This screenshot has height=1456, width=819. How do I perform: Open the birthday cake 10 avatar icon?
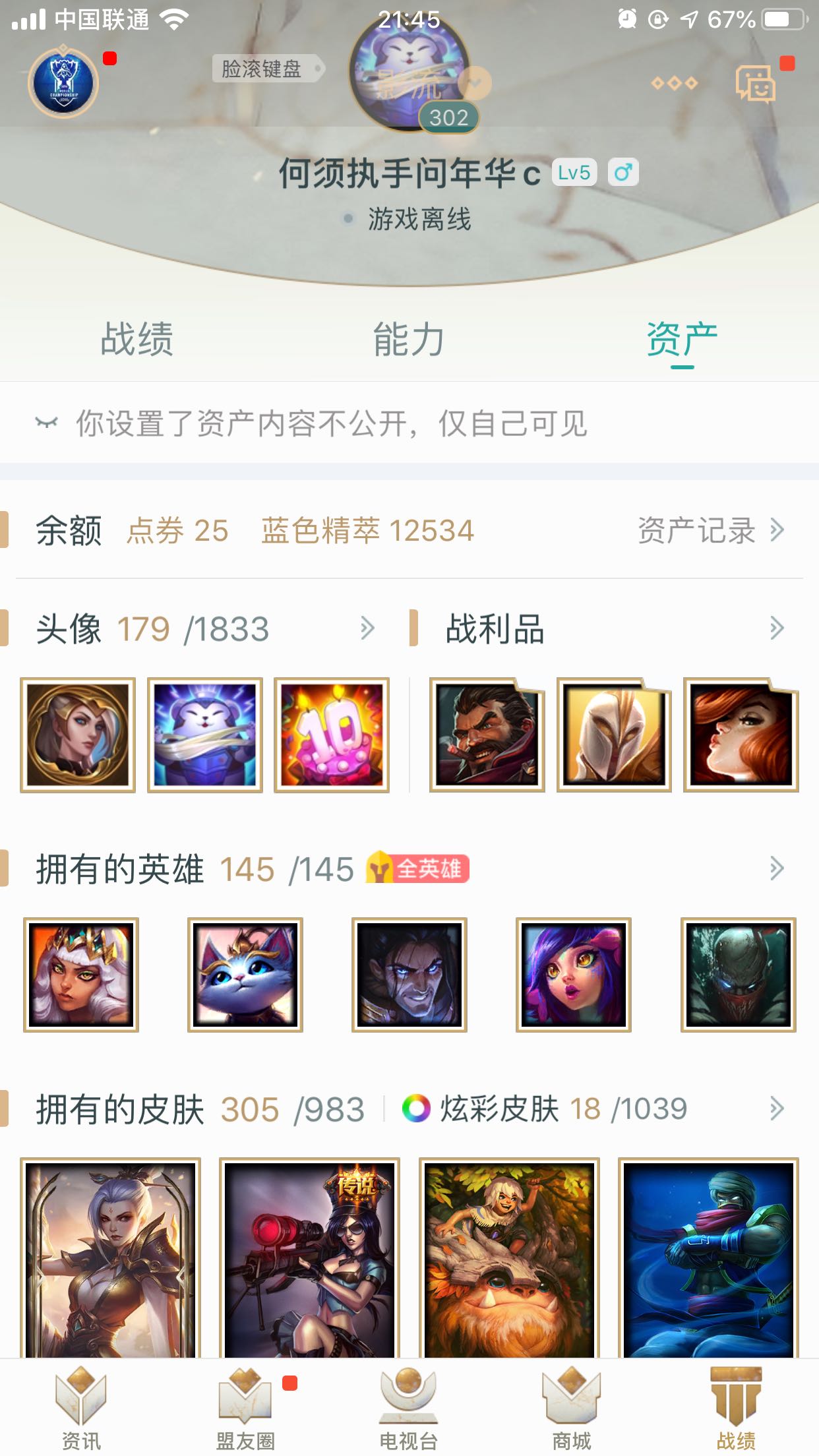click(x=332, y=735)
